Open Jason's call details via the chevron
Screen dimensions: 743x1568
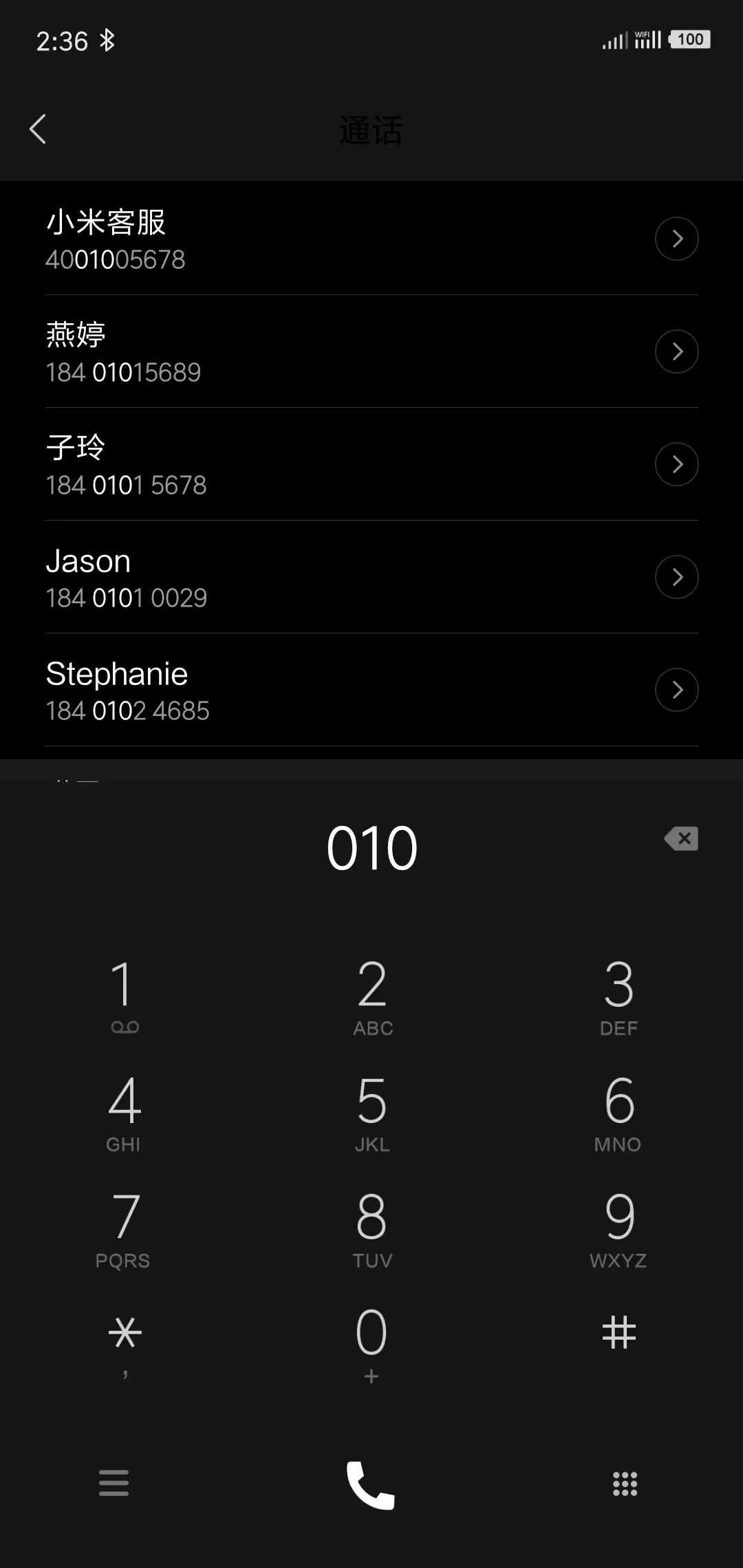(x=676, y=577)
